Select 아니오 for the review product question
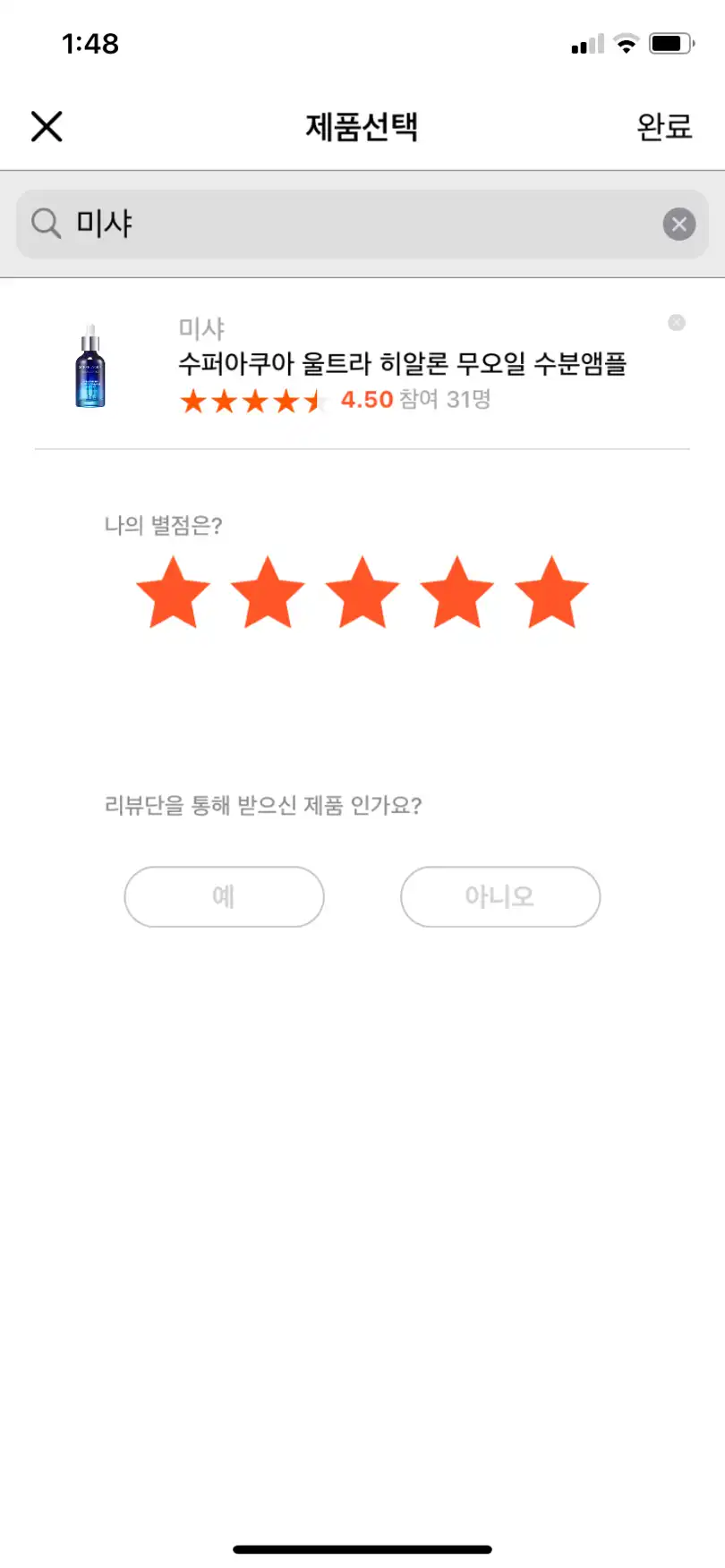 [x=499, y=896]
